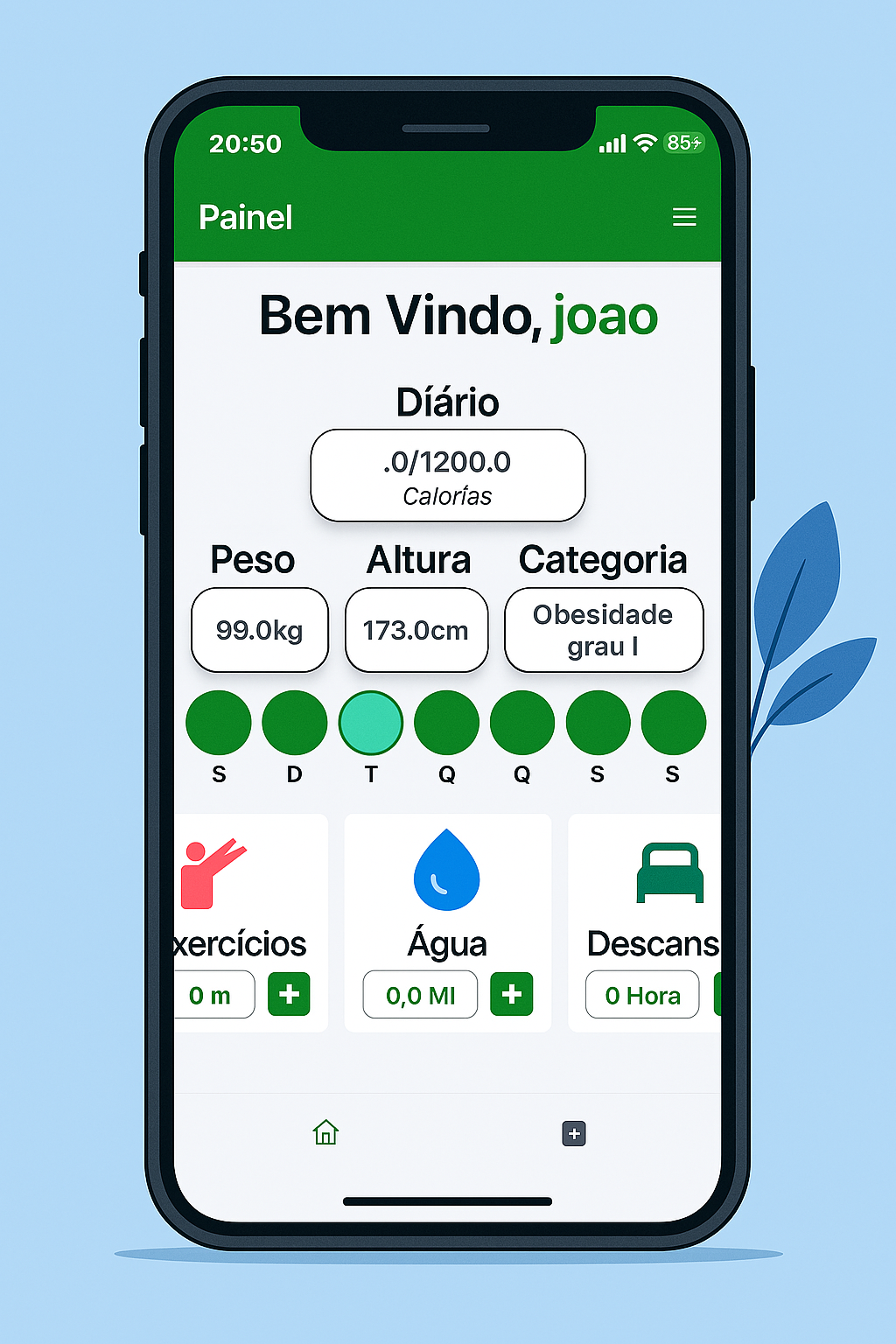Toggle the first S day circle
The height and width of the screenshot is (1344, 896).
pos(219,723)
